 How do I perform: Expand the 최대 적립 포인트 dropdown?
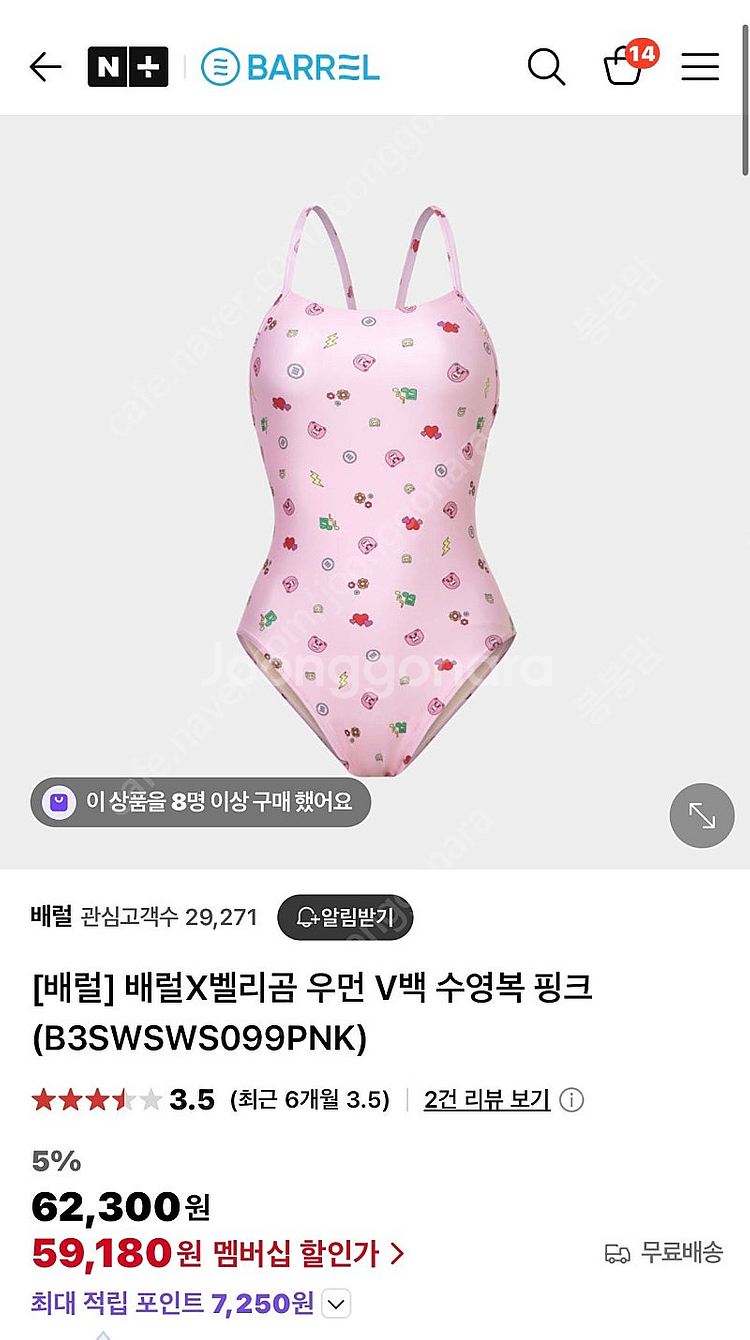click(x=337, y=1303)
